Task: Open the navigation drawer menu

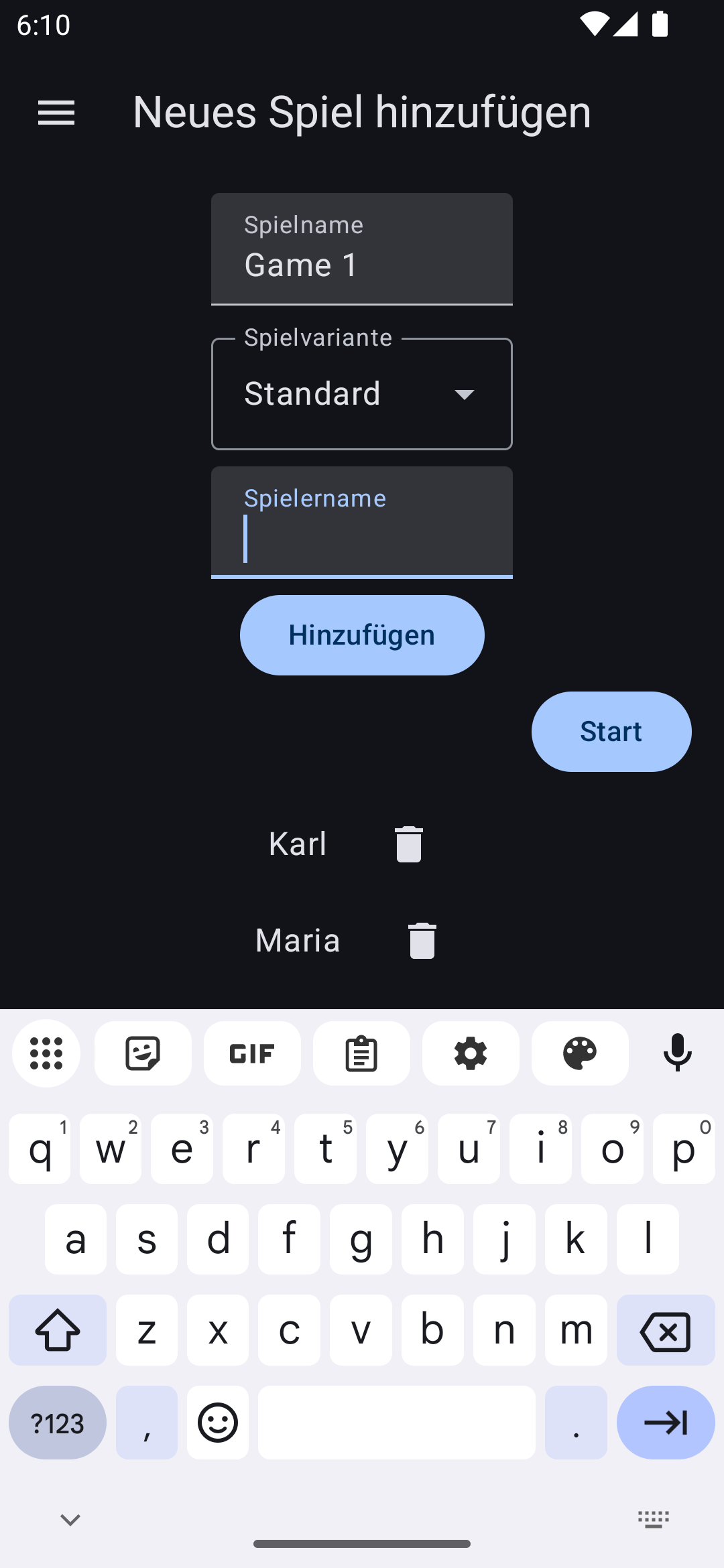Action: 56,113
